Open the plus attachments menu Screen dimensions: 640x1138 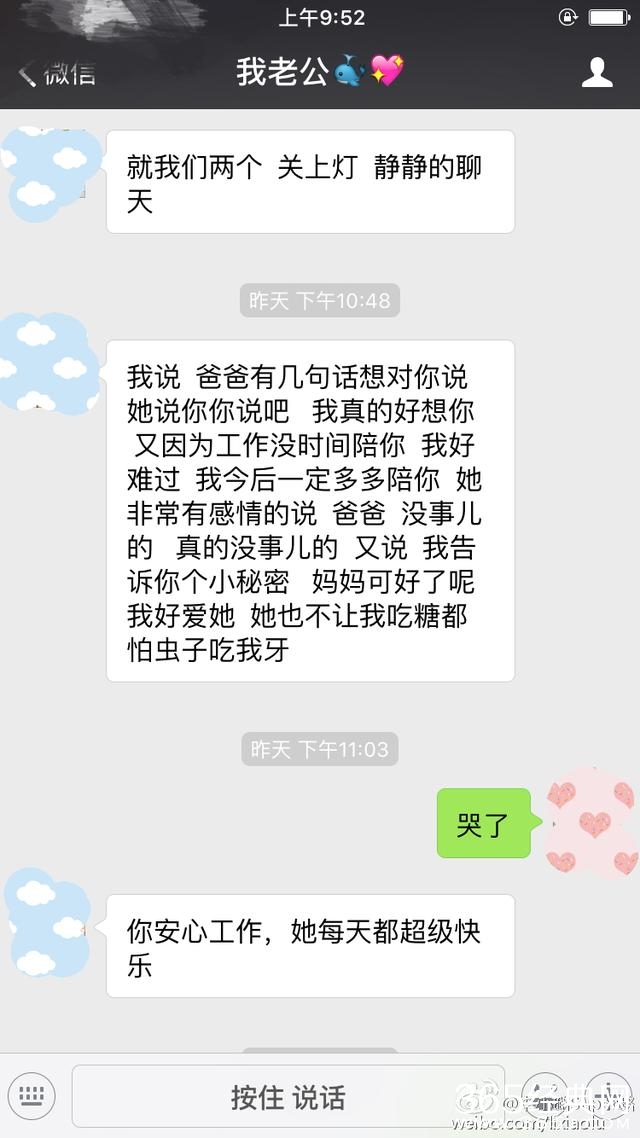click(609, 1096)
